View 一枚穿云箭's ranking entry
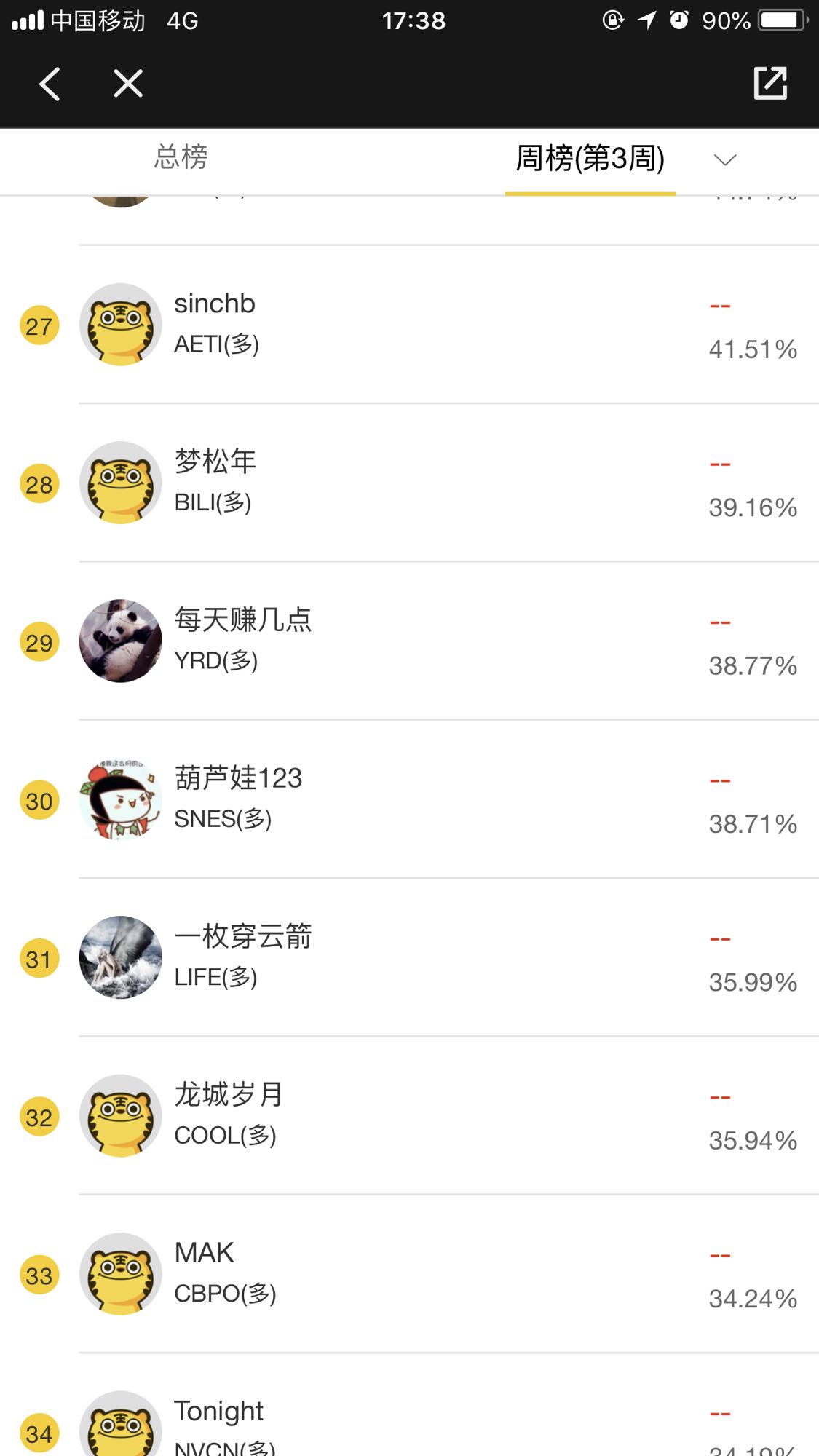Screen dimensions: 819x1456 point(437,957)
